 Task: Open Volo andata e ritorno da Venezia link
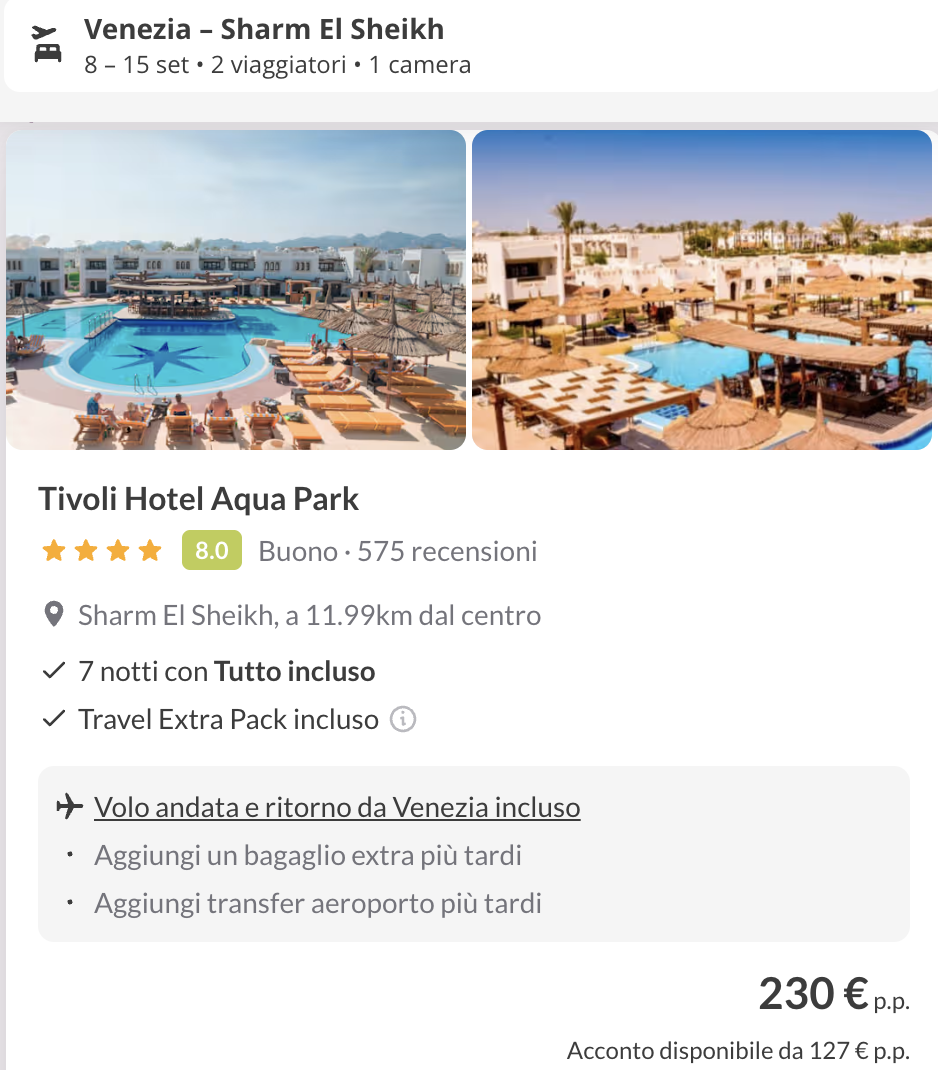[337, 807]
